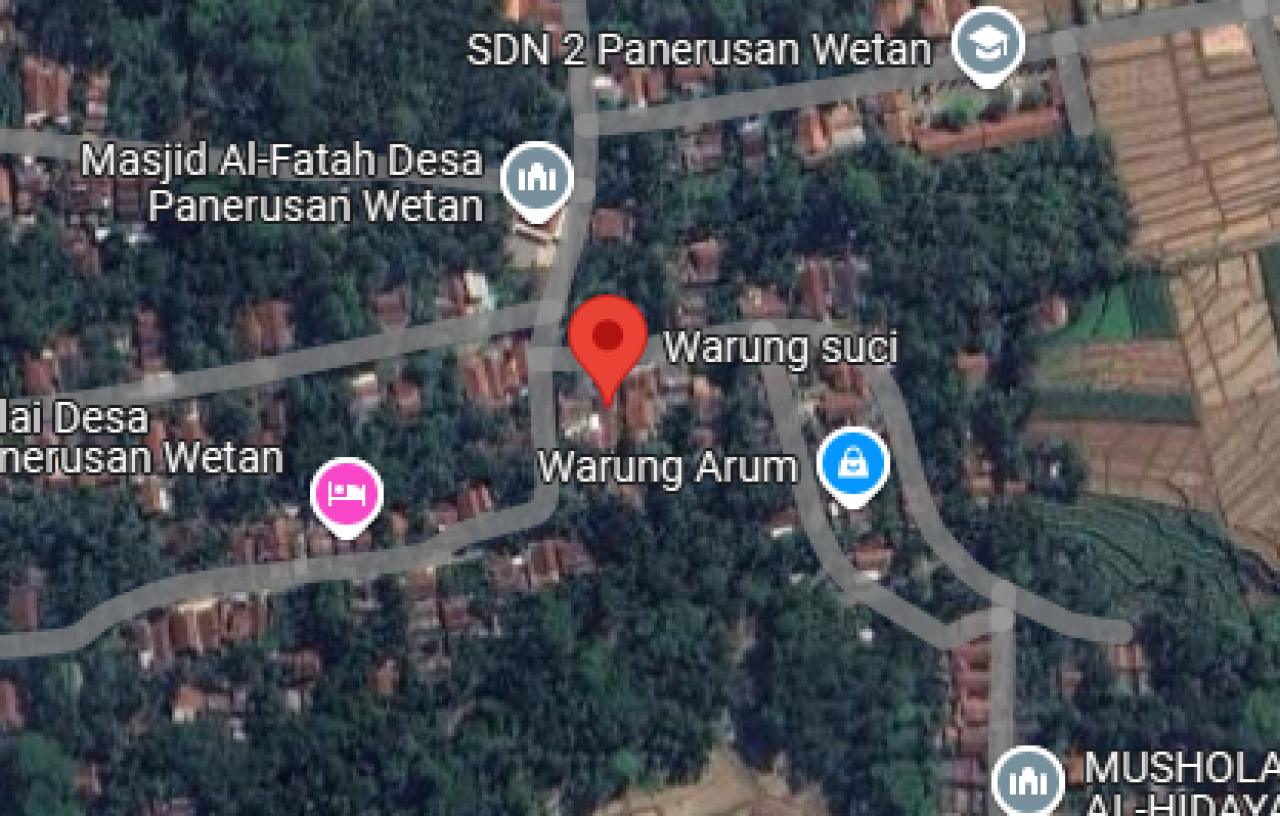Select the Mushola Al-Hidayah marker
This screenshot has height=816, width=1280.
[x=1028, y=781]
